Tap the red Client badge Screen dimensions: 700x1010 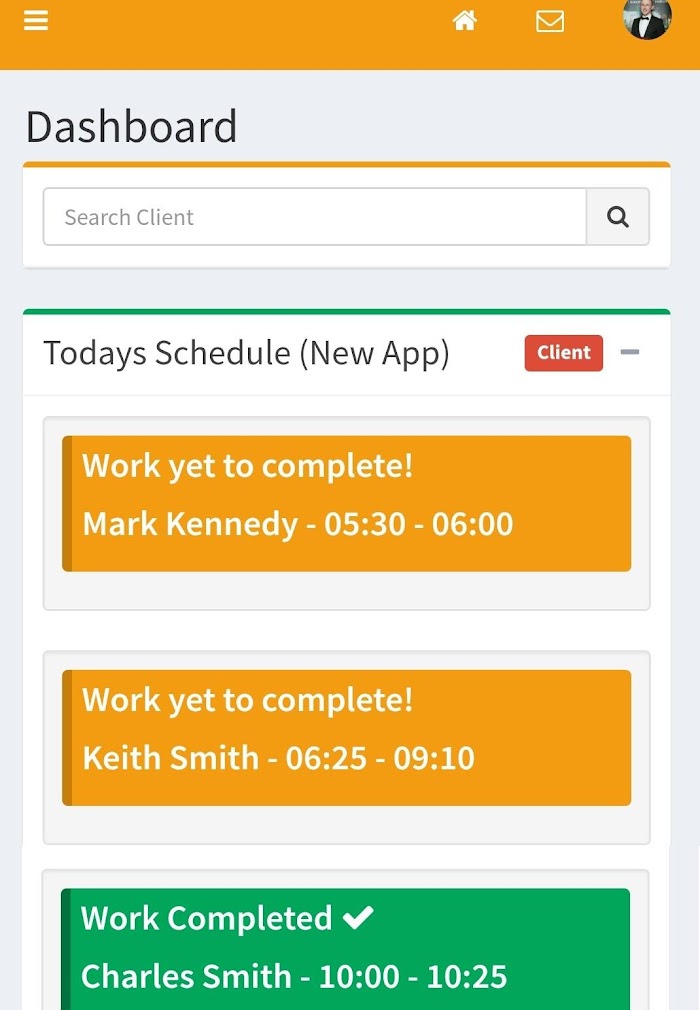(563, 353)
